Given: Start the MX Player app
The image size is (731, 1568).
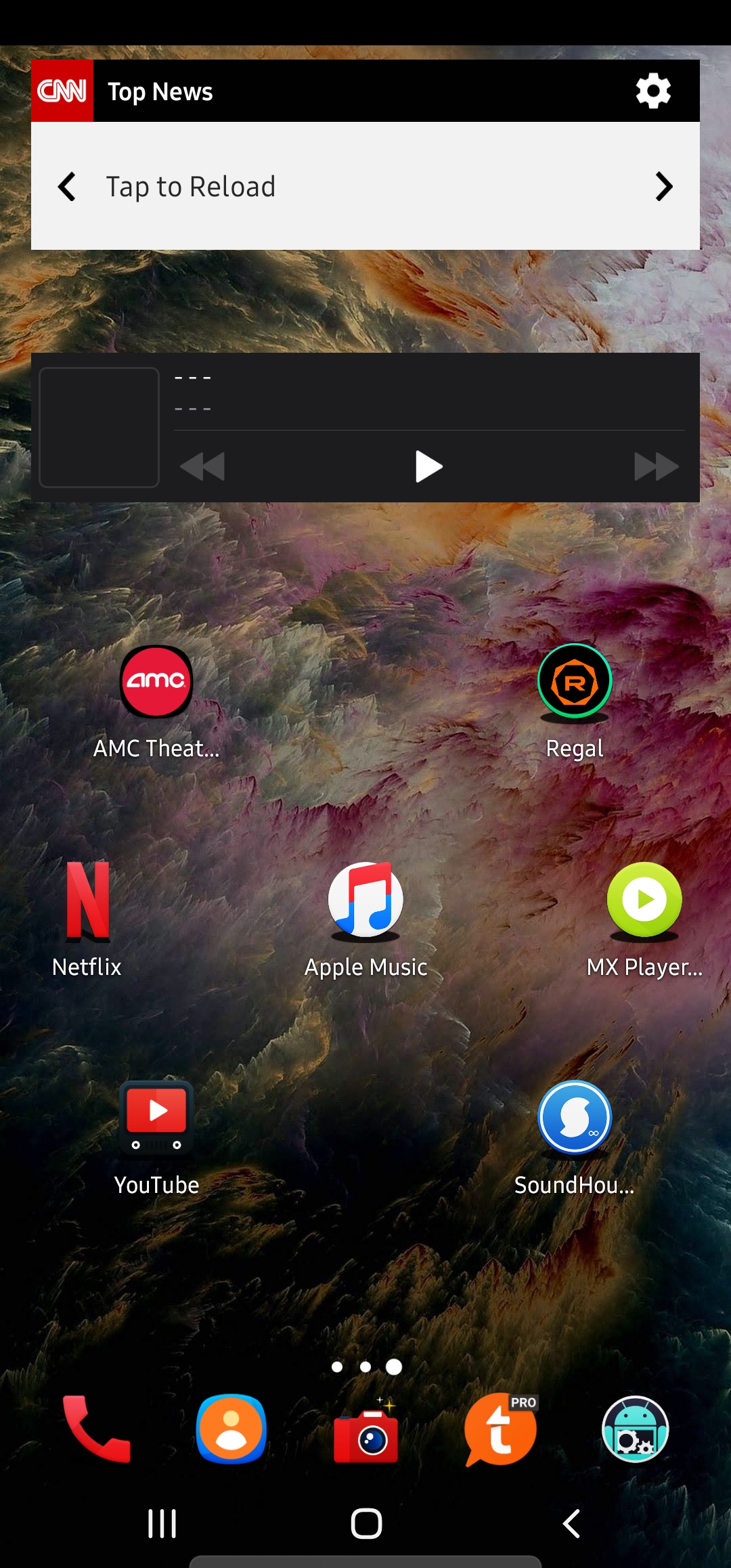Looking at the screenshot, I should (x=644, y=900).
